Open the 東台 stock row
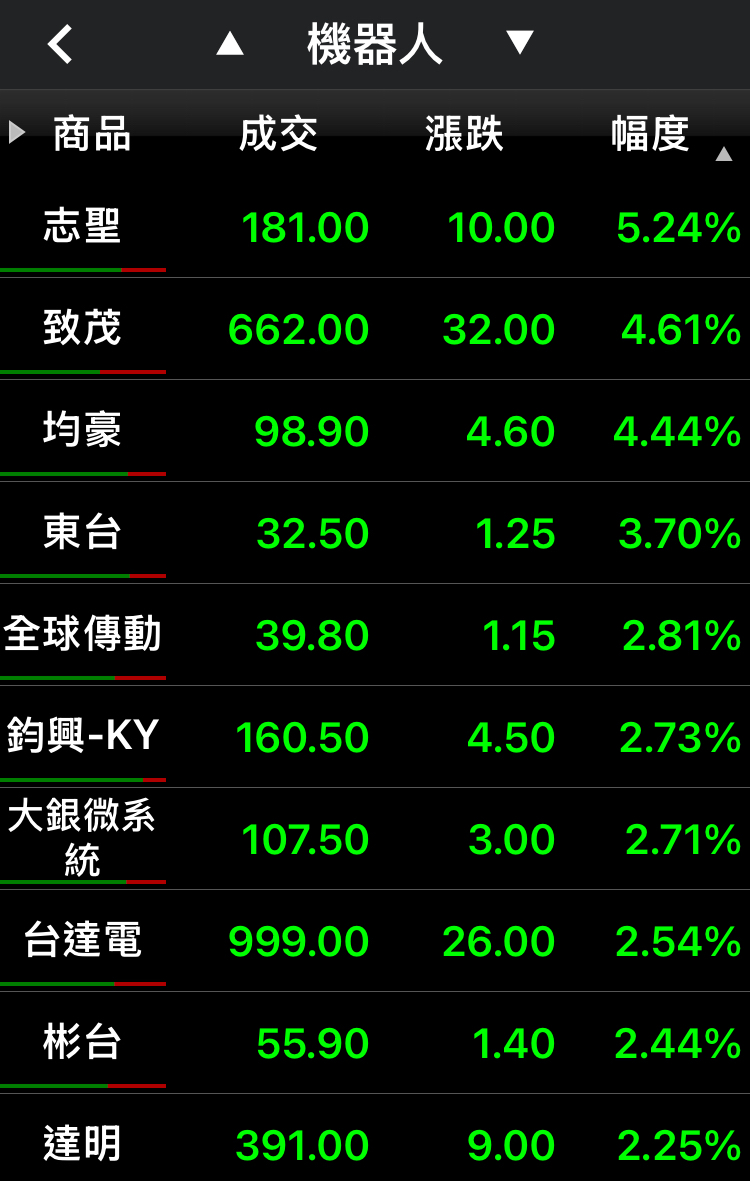750x1181 pixels. 375,533
